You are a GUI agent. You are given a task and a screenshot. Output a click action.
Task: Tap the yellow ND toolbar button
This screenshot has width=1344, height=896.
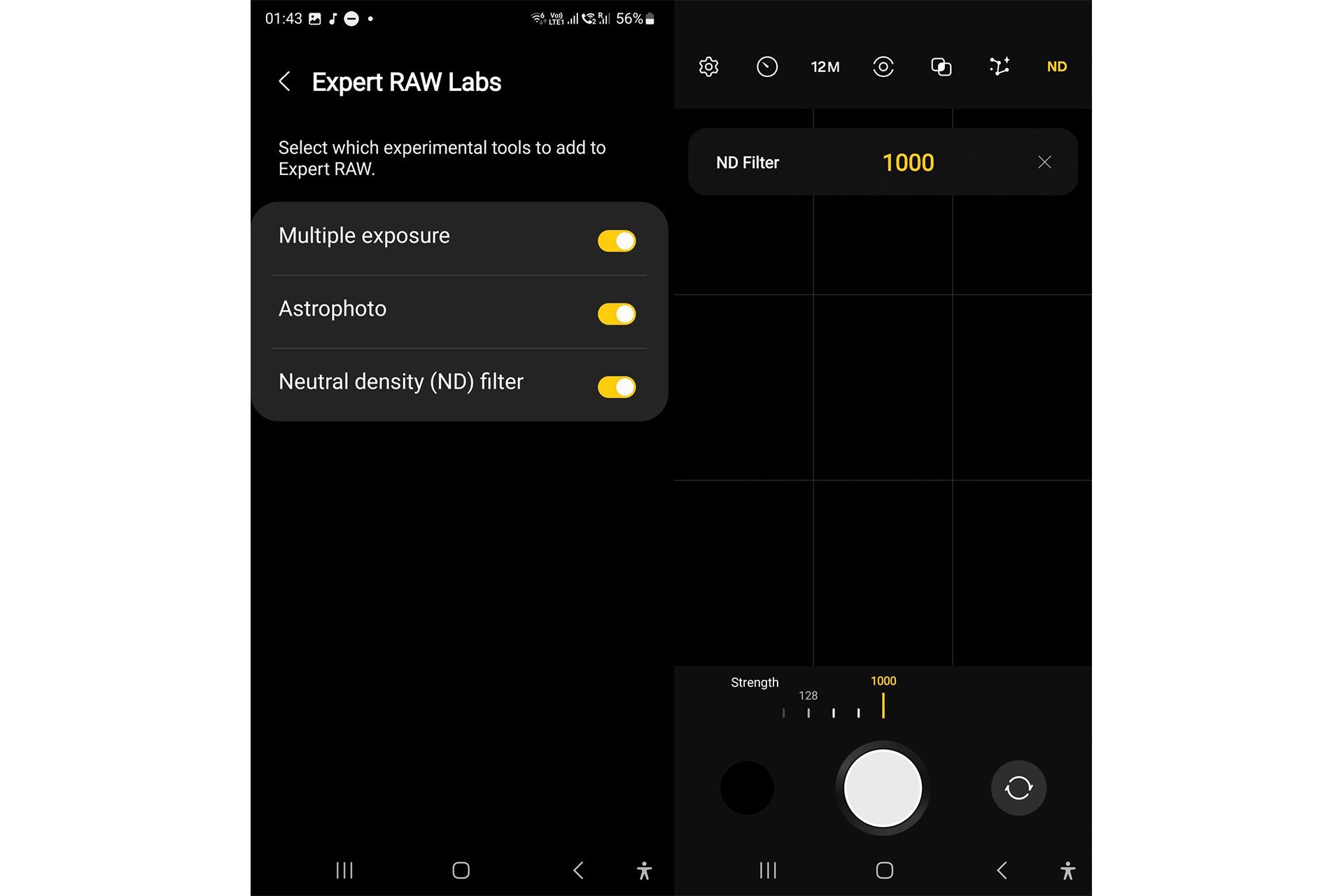tap(1057, 67)
